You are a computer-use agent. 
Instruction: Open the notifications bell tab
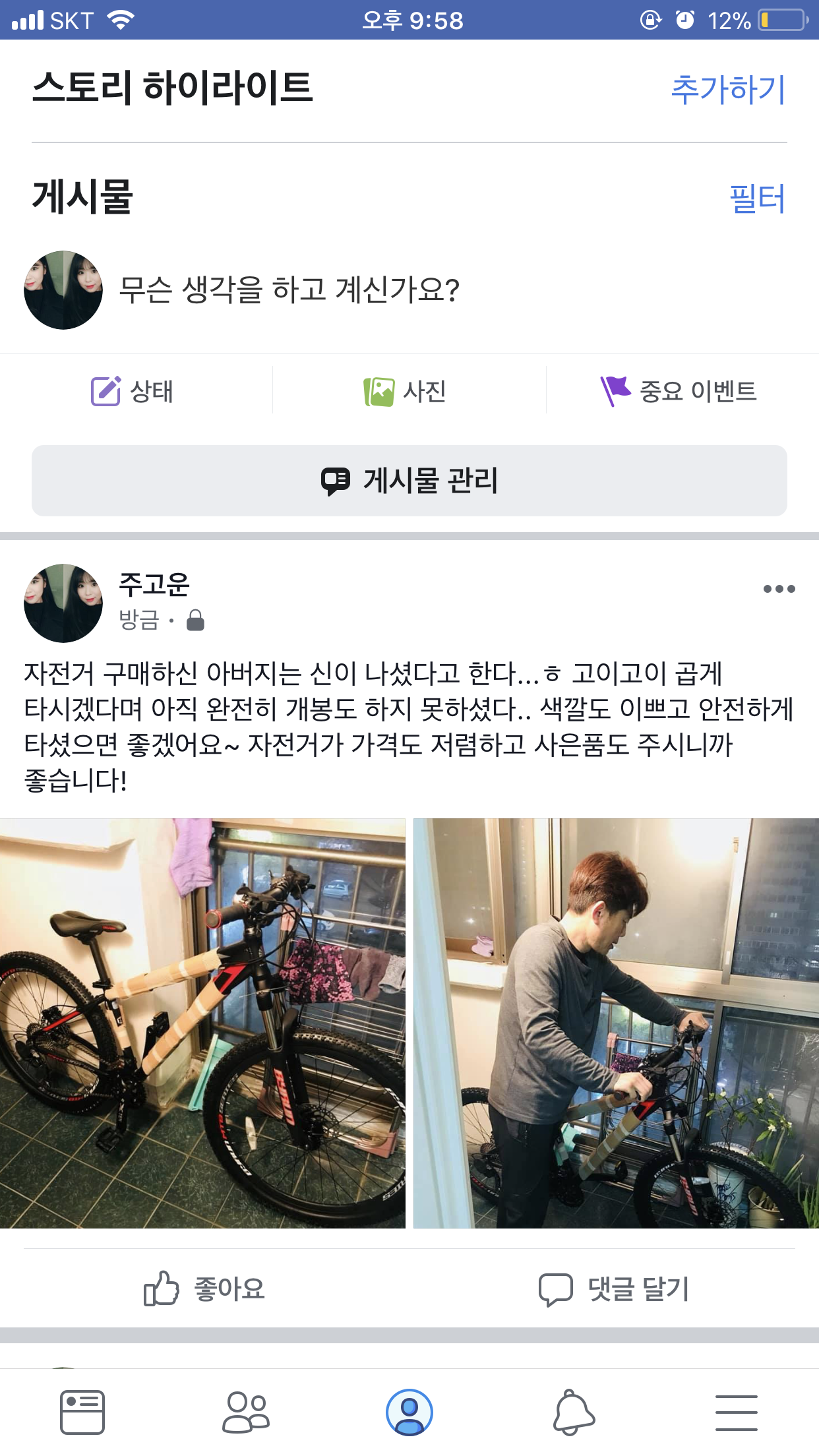click(x=573, y=1412)
